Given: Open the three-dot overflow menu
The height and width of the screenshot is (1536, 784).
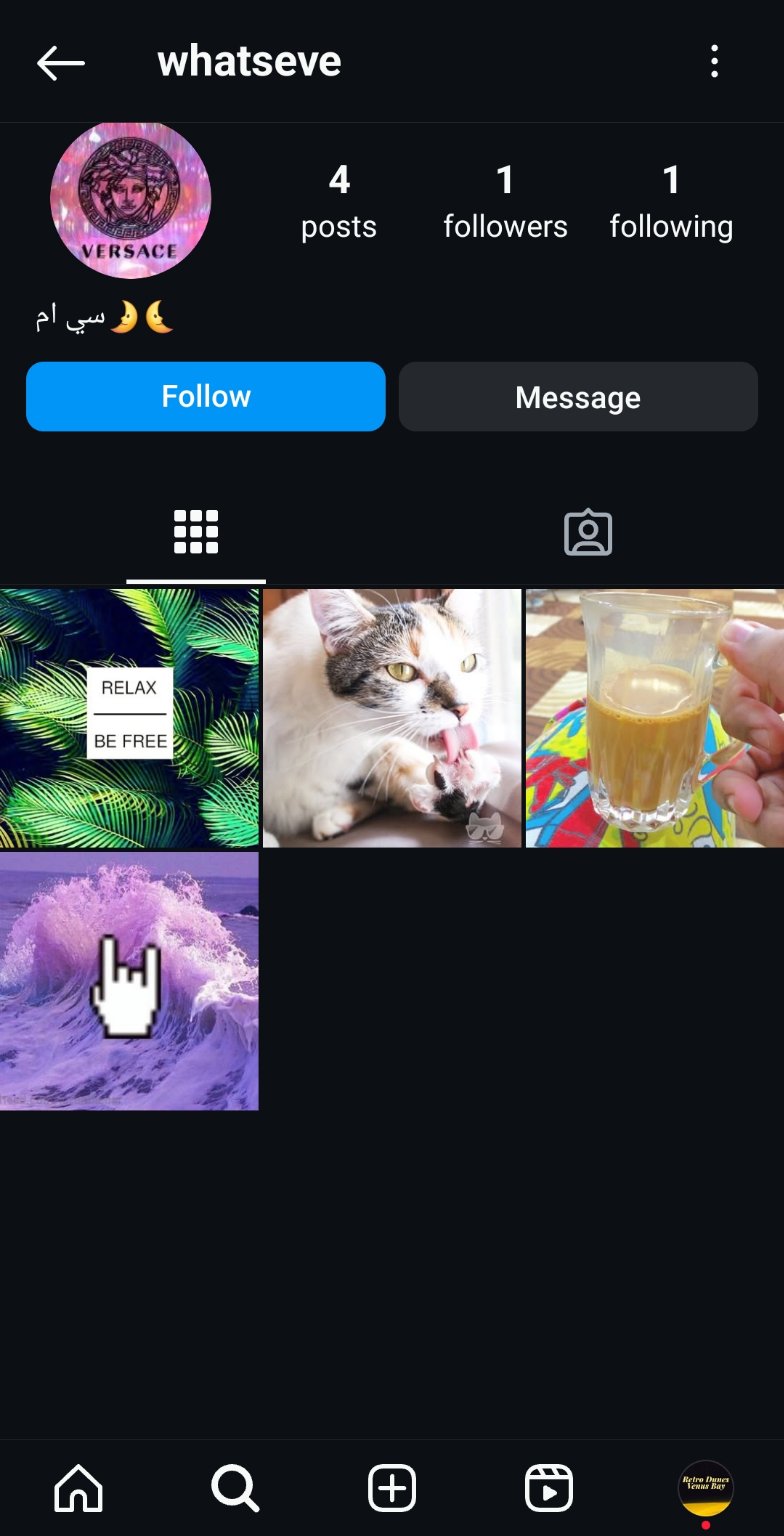Looking at the screenshot, I should [714, 62].
